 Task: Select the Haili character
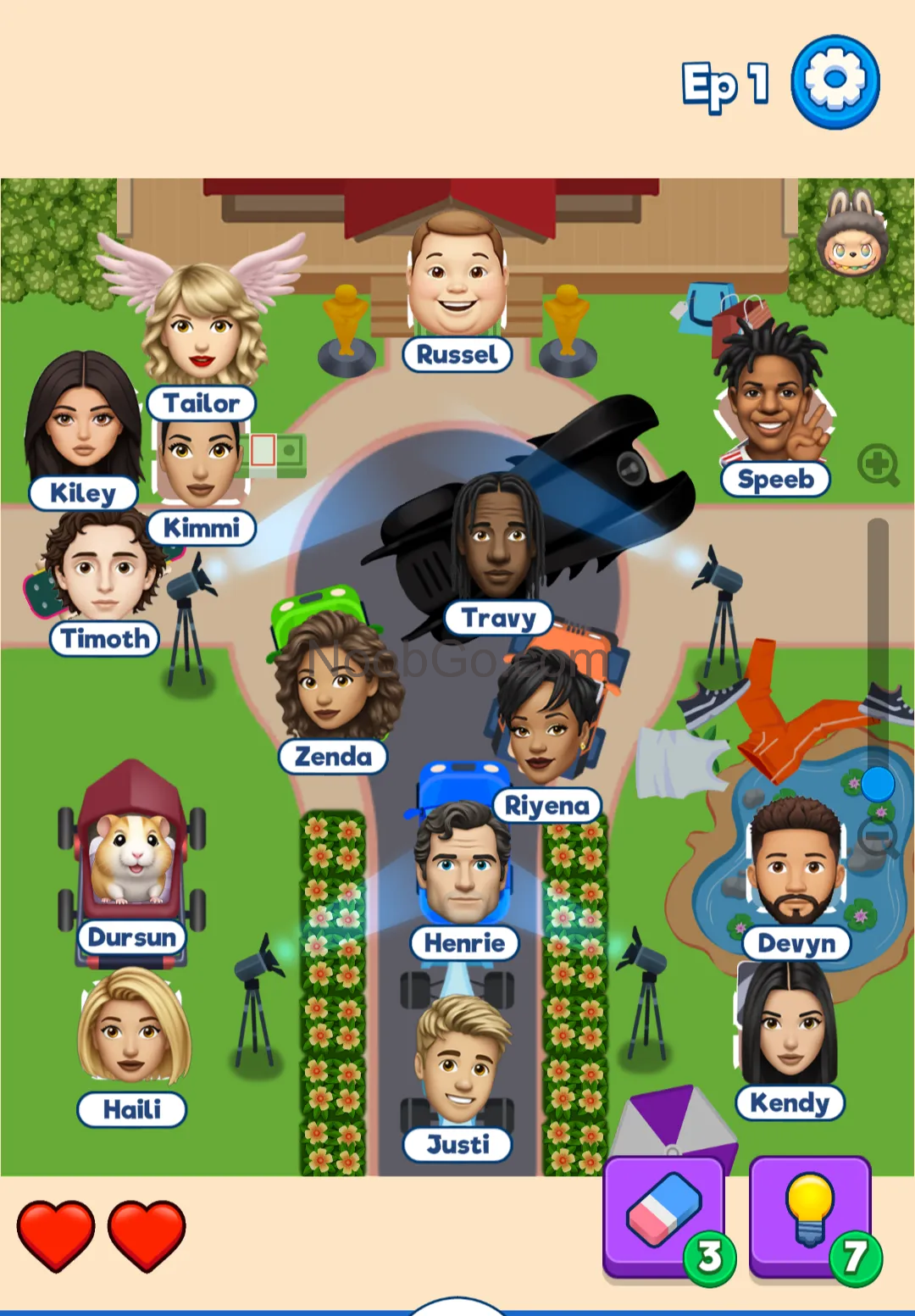click(132, 1030)
